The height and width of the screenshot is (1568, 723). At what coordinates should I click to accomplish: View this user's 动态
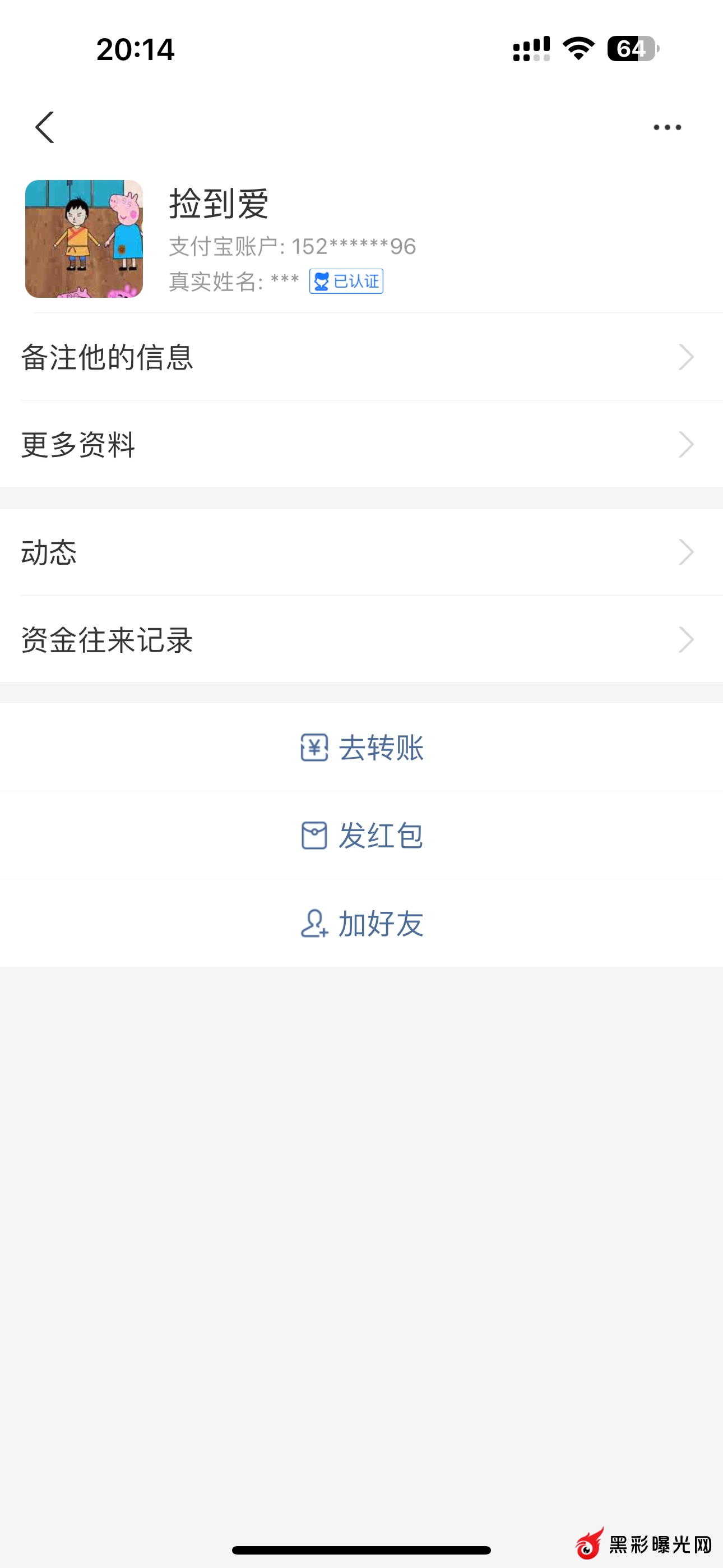[x=361, y=553]
